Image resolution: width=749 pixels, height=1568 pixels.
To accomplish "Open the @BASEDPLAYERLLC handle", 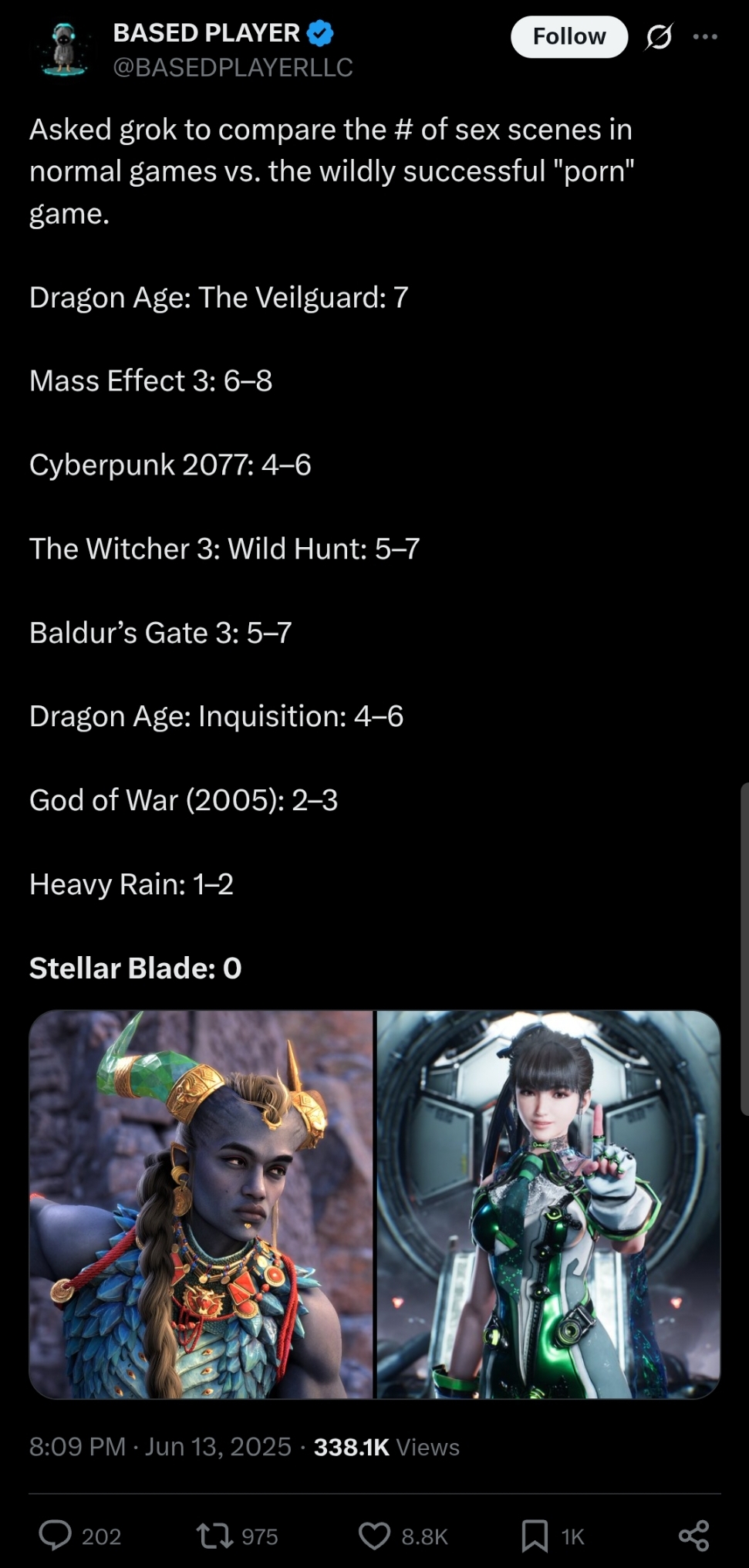I will point(233,68).
